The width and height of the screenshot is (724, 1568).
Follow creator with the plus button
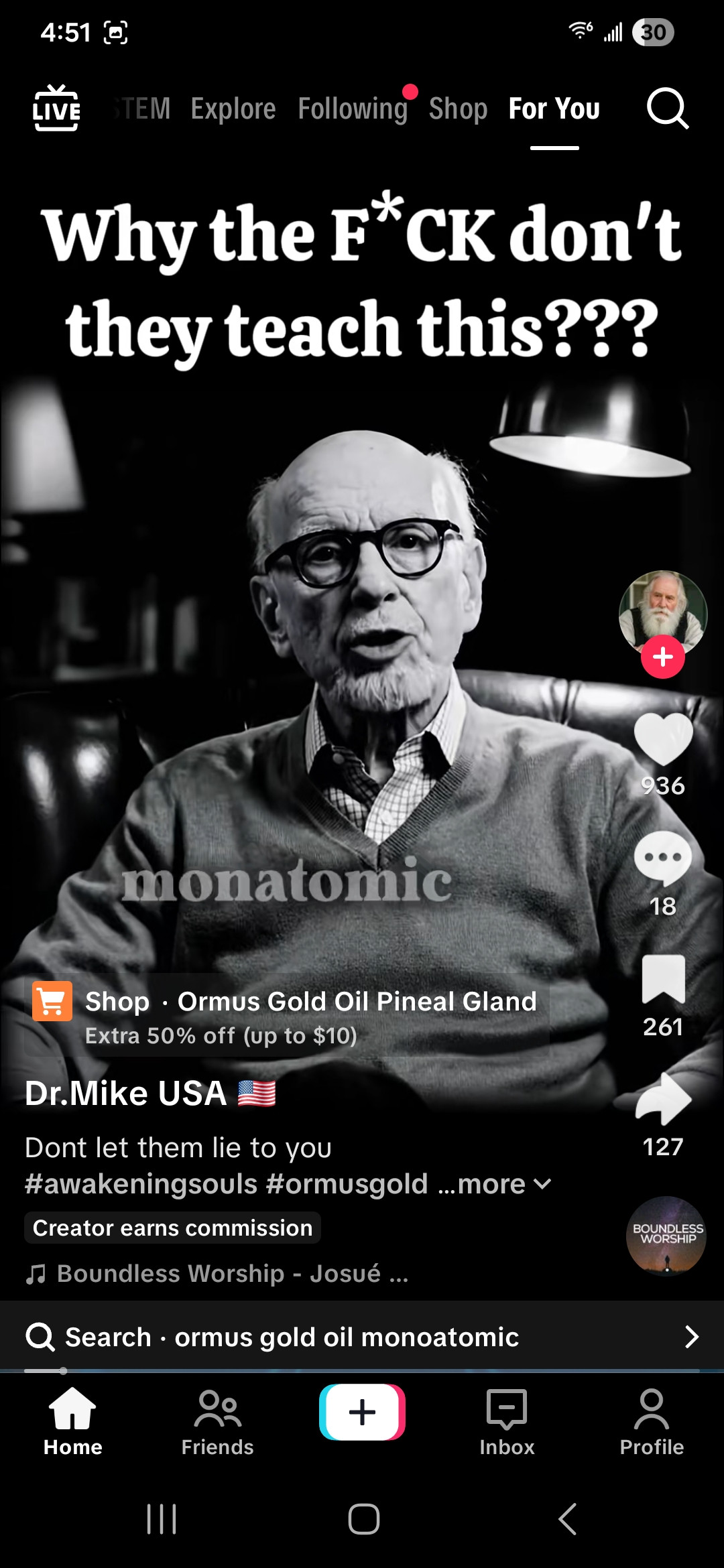point(662,657)
